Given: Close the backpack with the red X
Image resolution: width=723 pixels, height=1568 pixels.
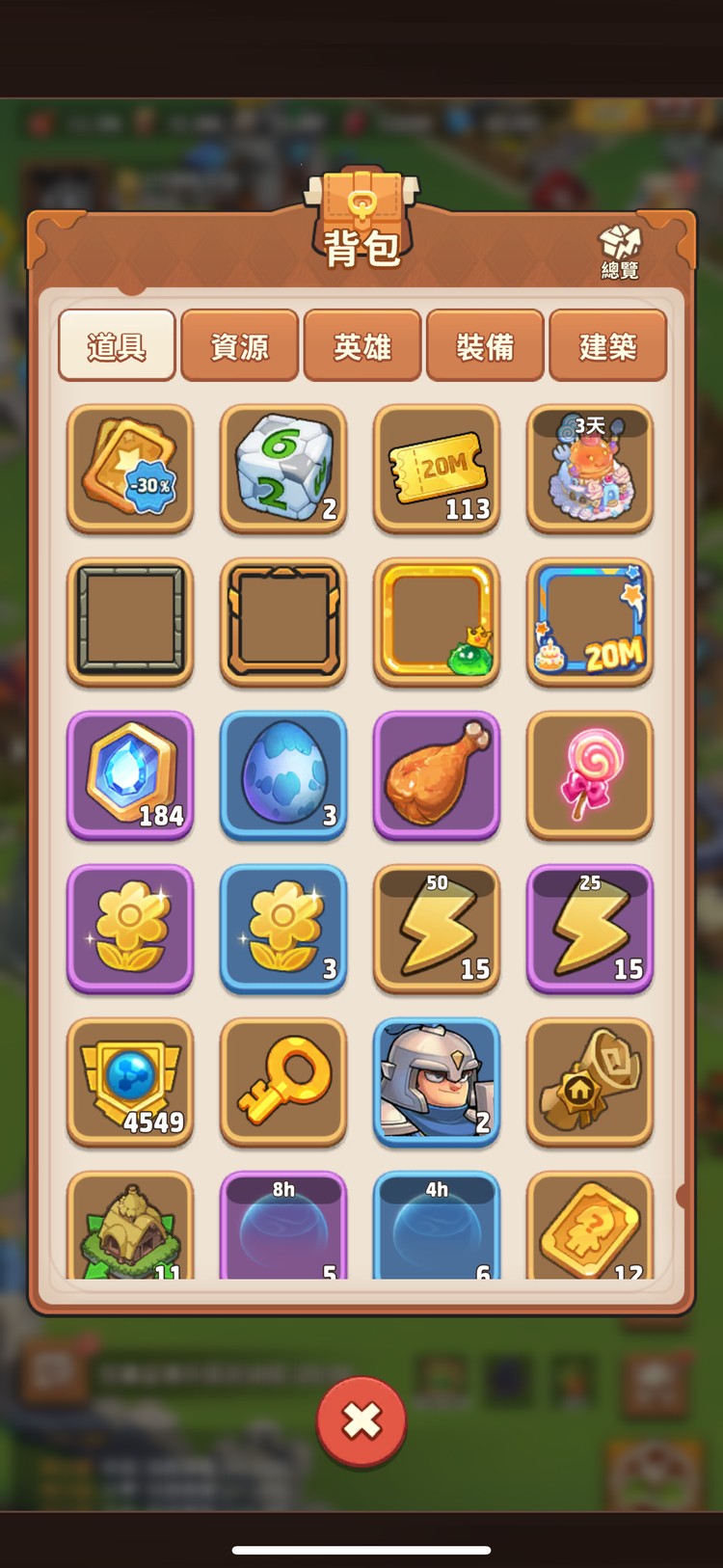Looking at the screenshot, I should click(361, 1420).
